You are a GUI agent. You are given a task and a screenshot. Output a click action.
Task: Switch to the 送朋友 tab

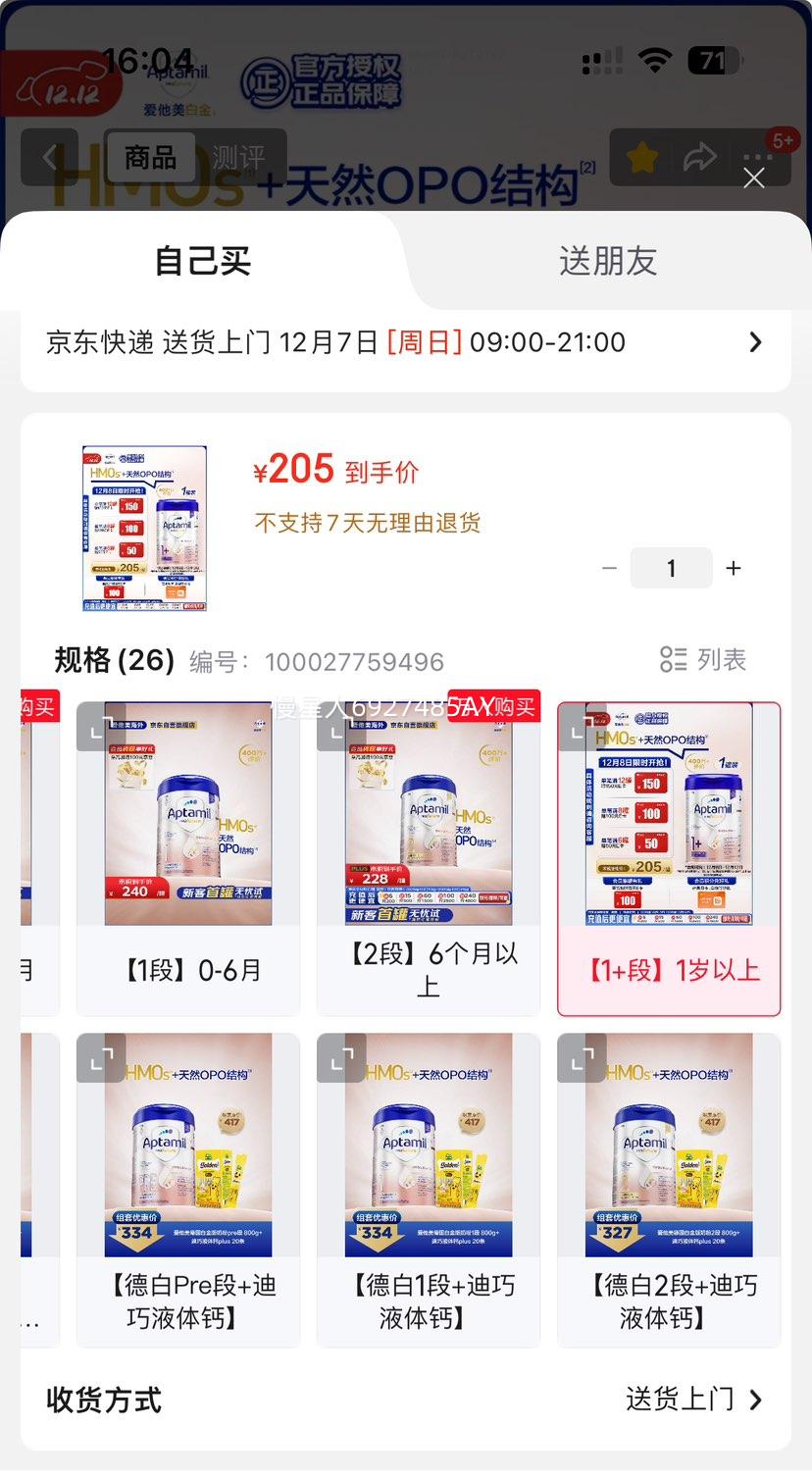pyautogui.click(x=608, y=261)
